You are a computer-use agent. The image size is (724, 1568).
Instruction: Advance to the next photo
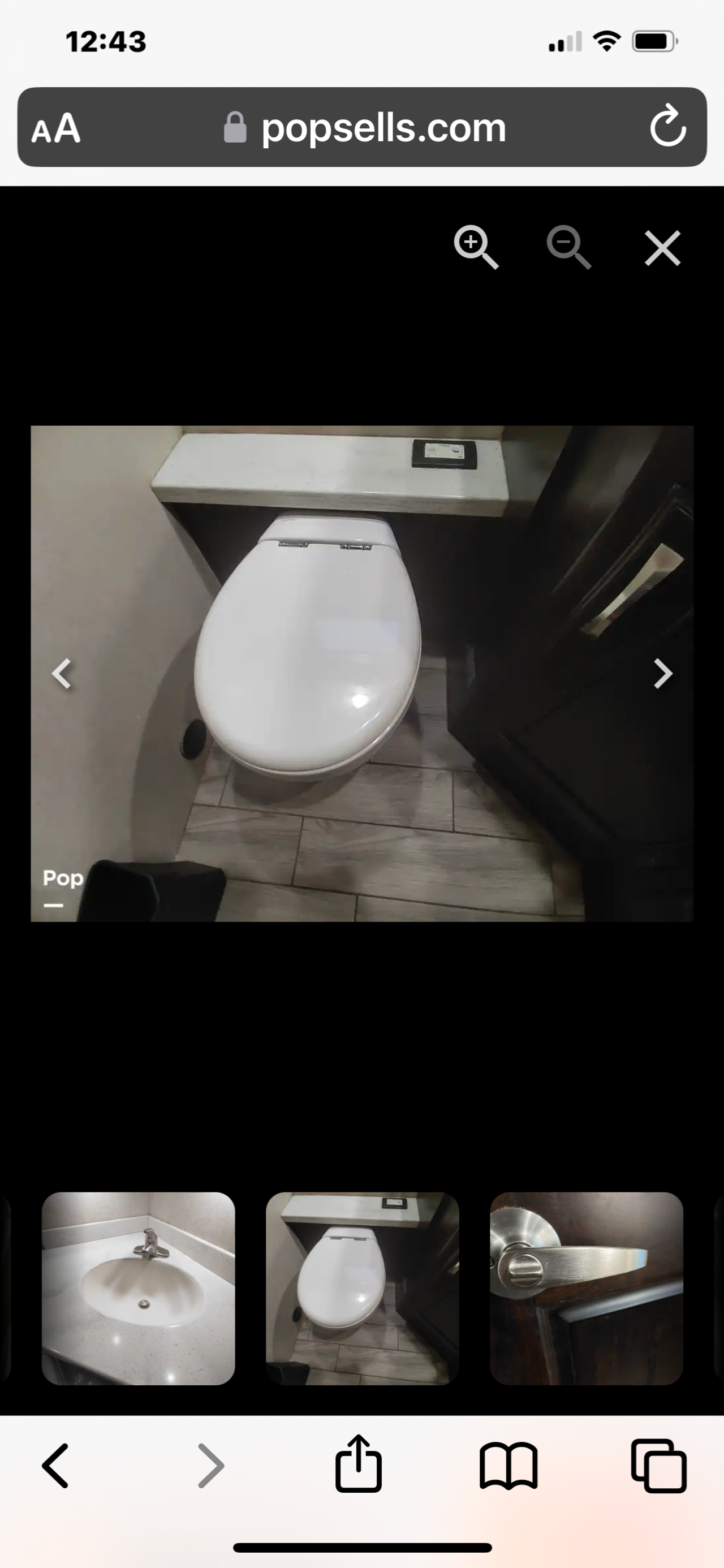pyautogui.click(x=662, y=674)
